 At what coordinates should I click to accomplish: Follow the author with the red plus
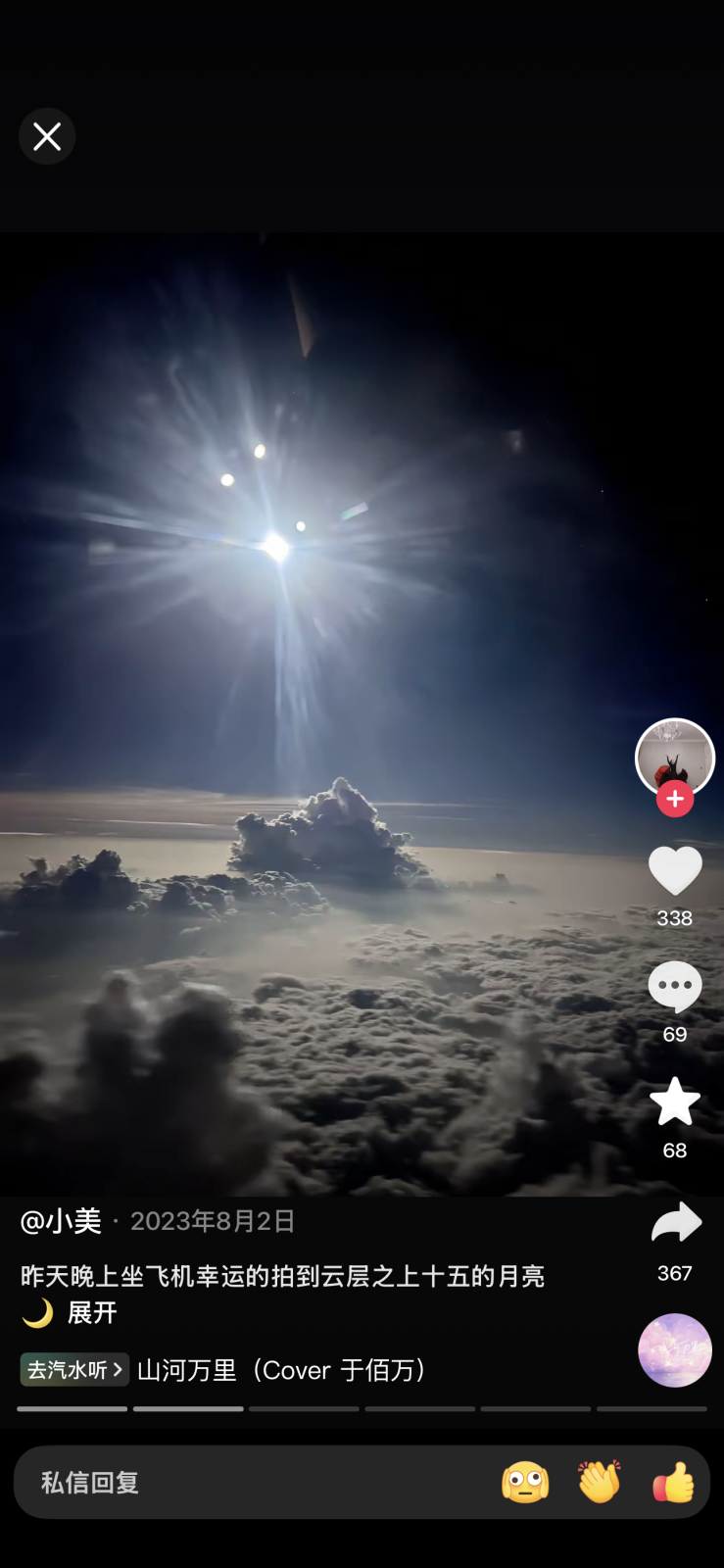674,799
